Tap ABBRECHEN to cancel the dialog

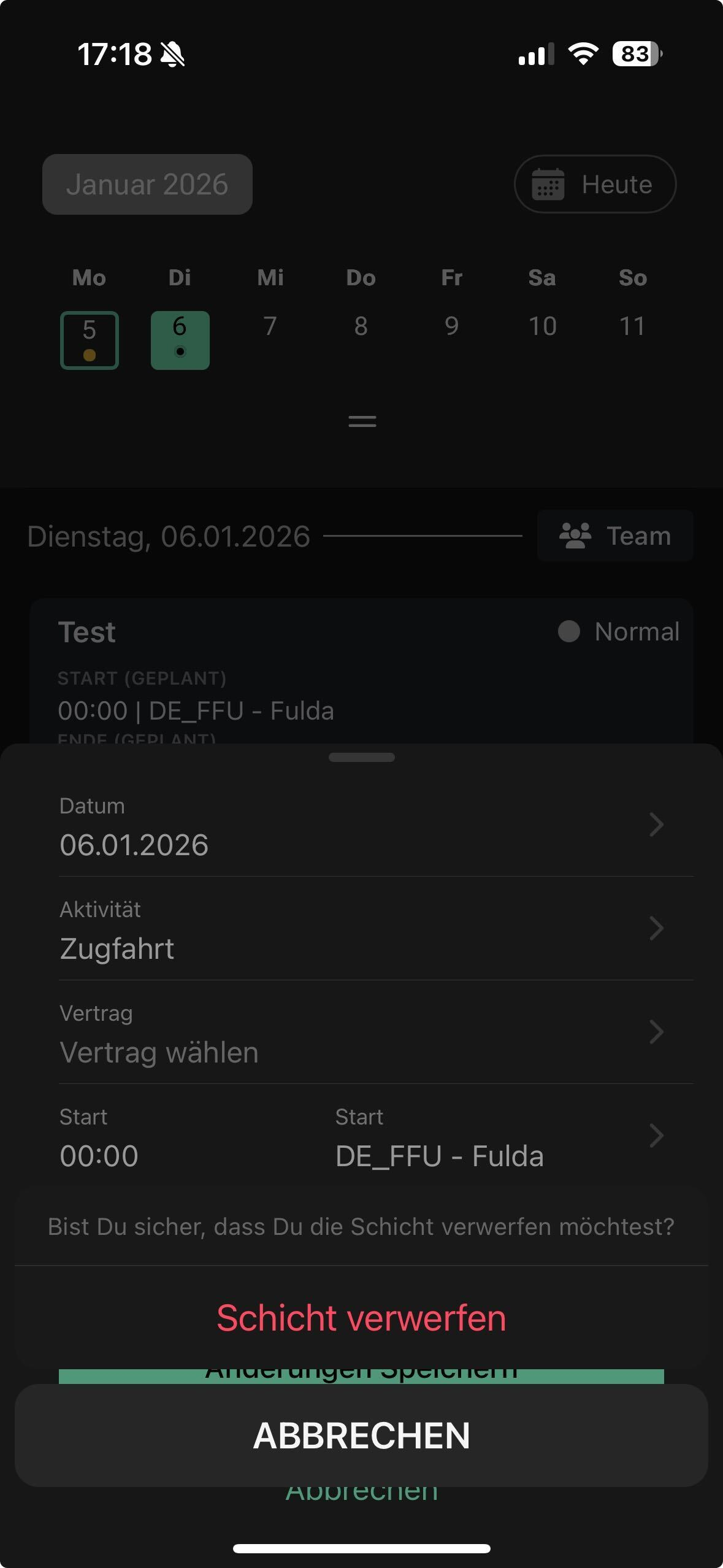point(361,1435)
